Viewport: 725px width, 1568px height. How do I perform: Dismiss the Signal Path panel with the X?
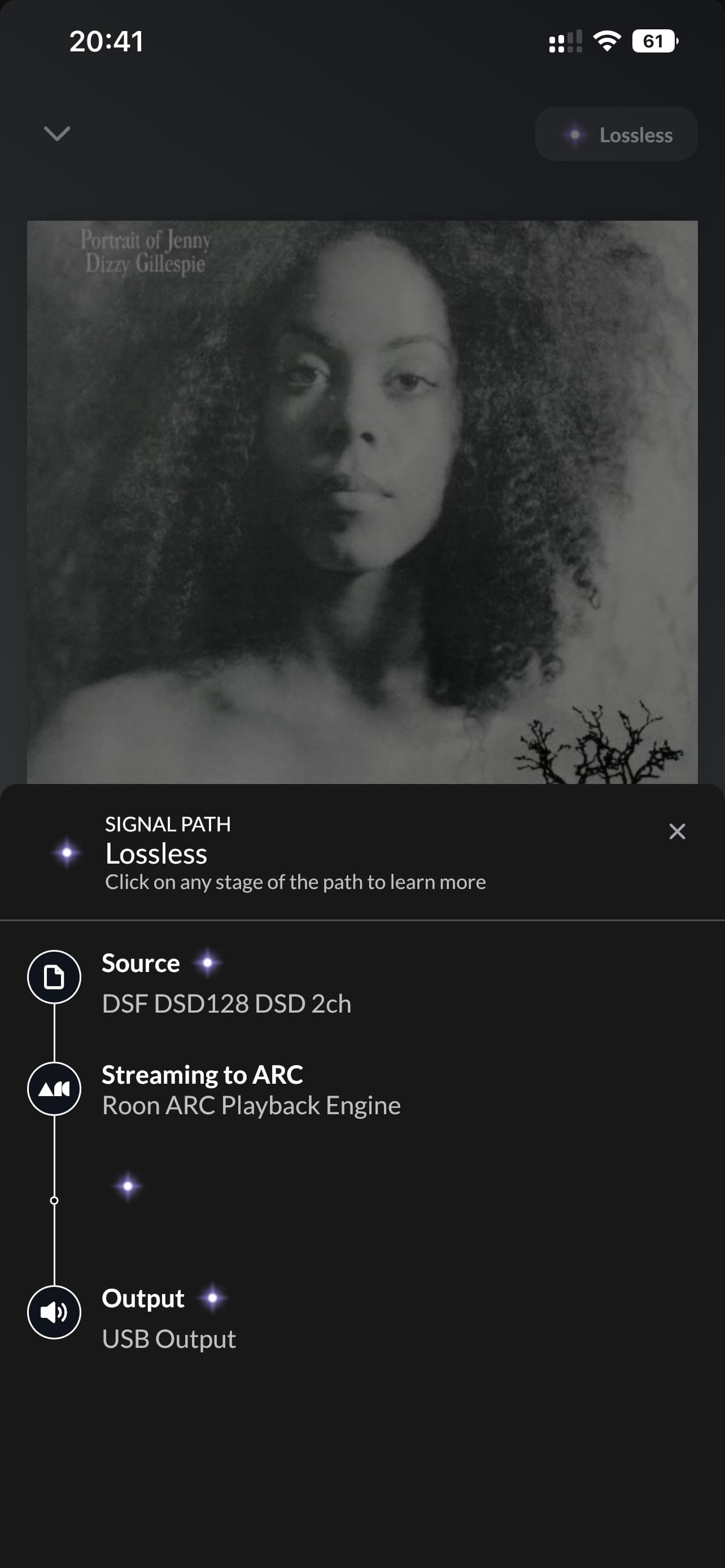pyautogui.click(x=678, y=831)
